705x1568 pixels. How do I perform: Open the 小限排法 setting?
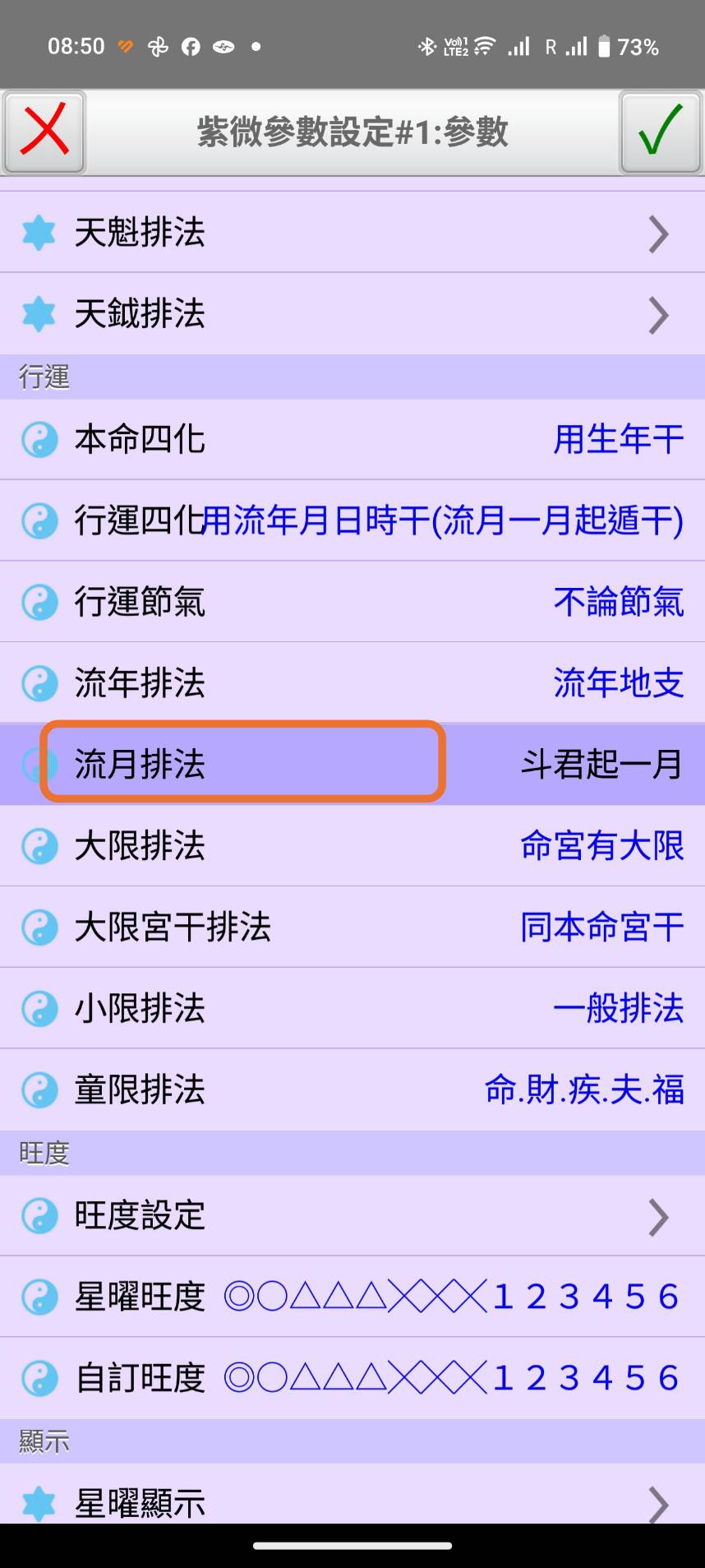click(352, 1008)
